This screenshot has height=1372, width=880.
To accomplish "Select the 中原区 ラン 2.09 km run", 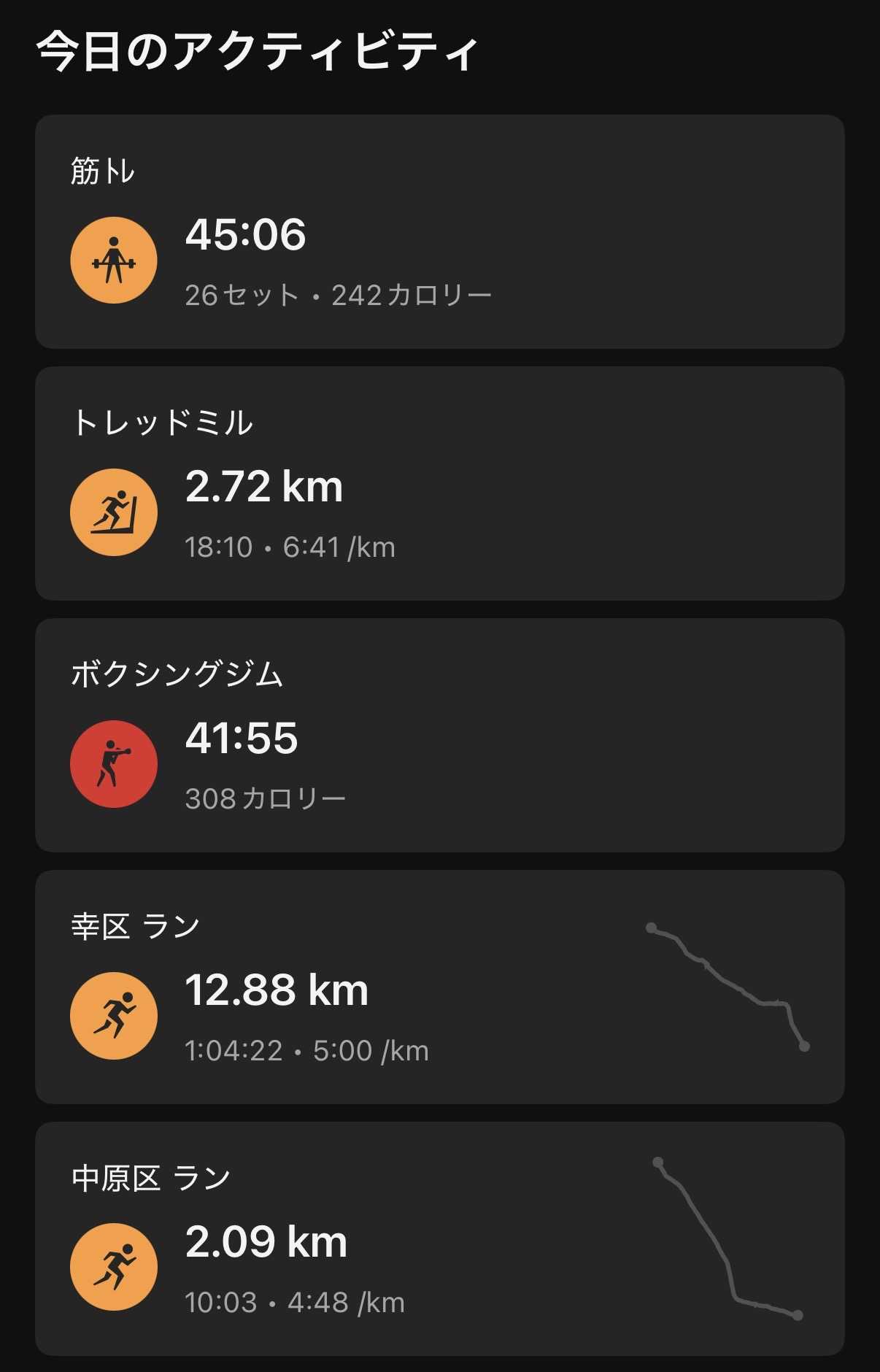I will [x=439, y=1239].
